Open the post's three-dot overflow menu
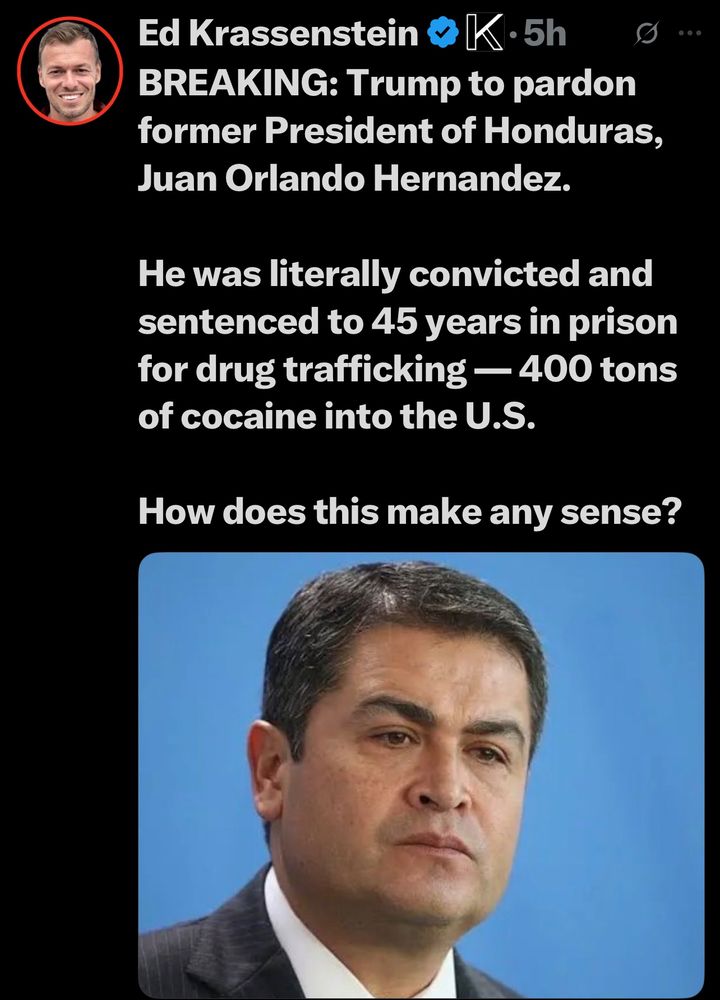720x1000 pixels. click(690, 34)
